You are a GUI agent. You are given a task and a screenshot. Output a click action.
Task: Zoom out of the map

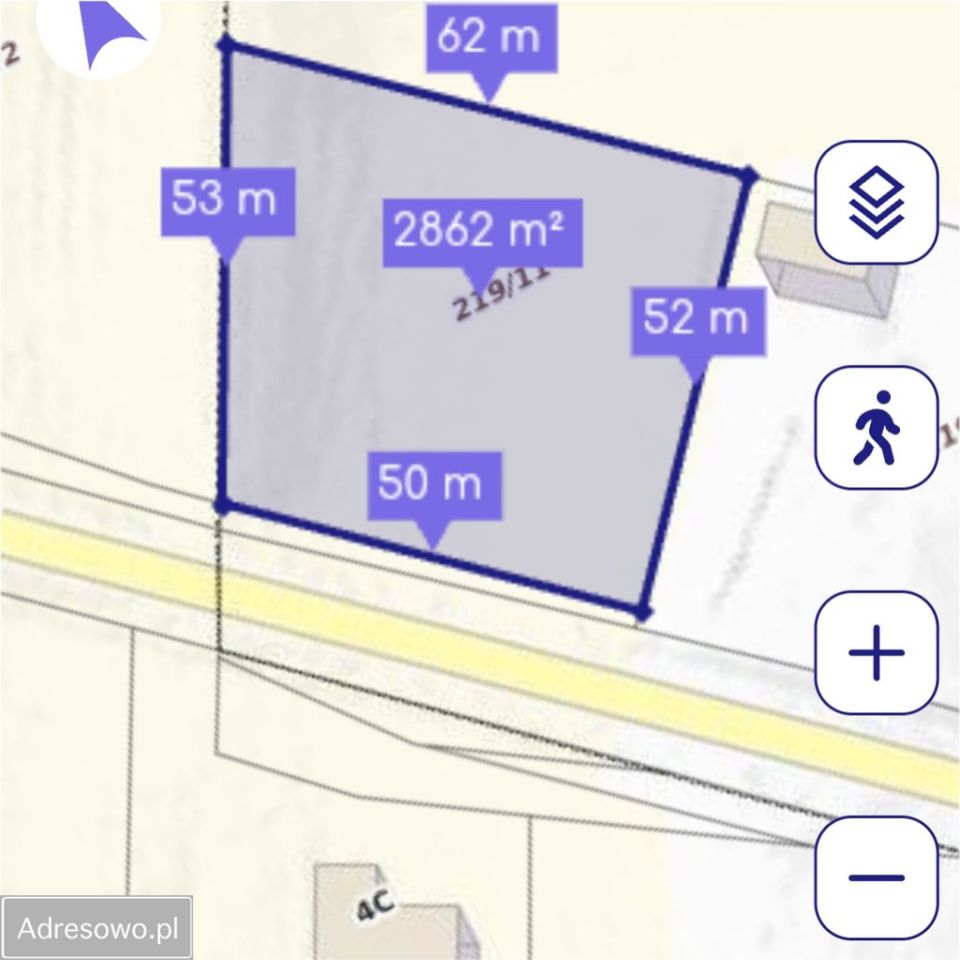(877, 877)
